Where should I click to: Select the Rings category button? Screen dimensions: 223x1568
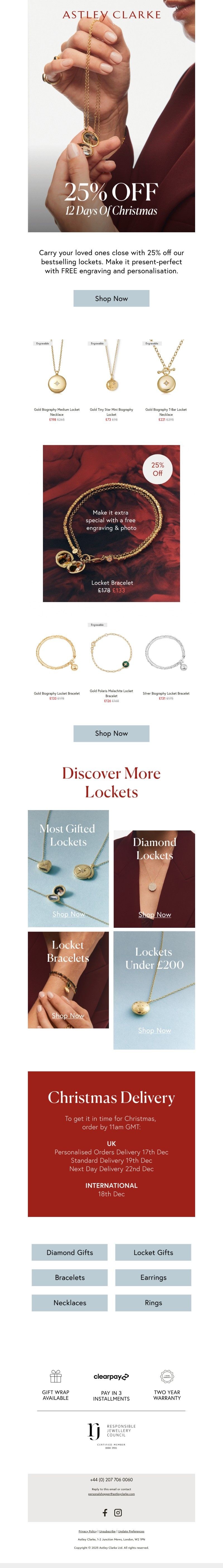point(154,1303)
